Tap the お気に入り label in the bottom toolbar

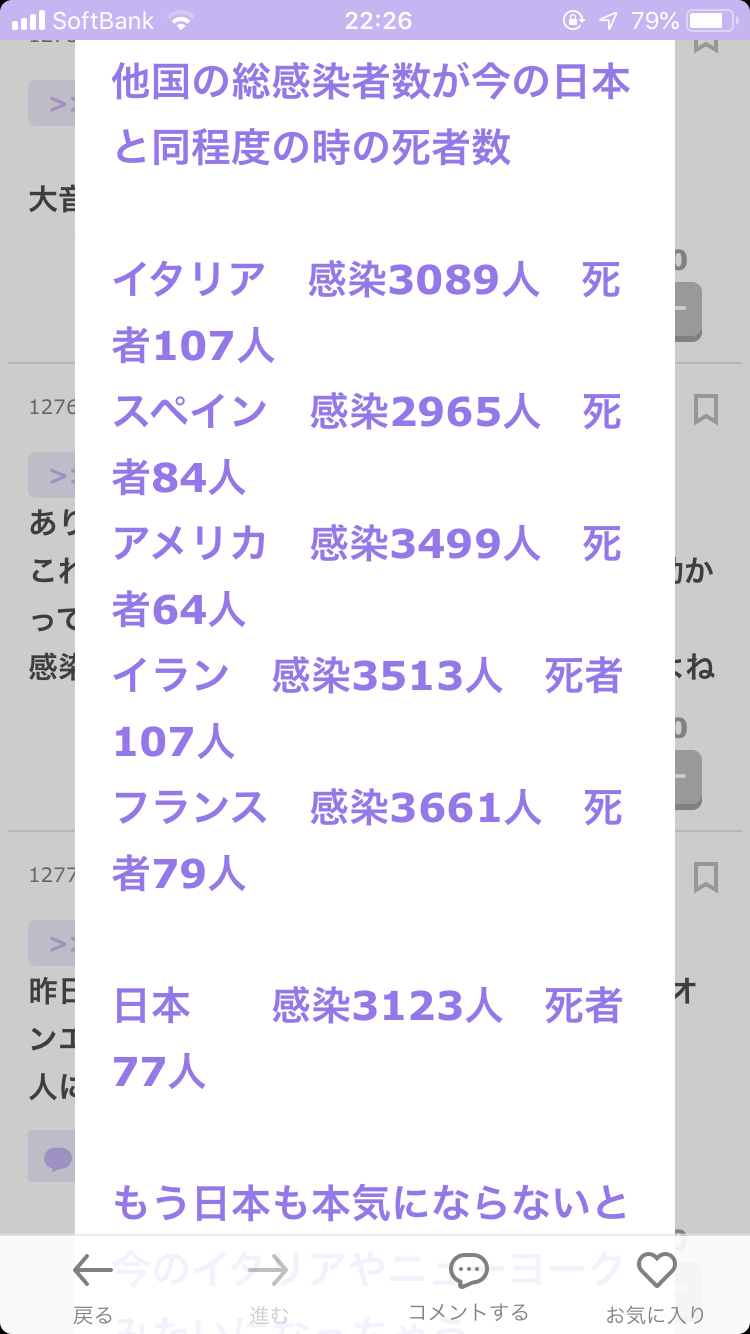coord(655,1311)
